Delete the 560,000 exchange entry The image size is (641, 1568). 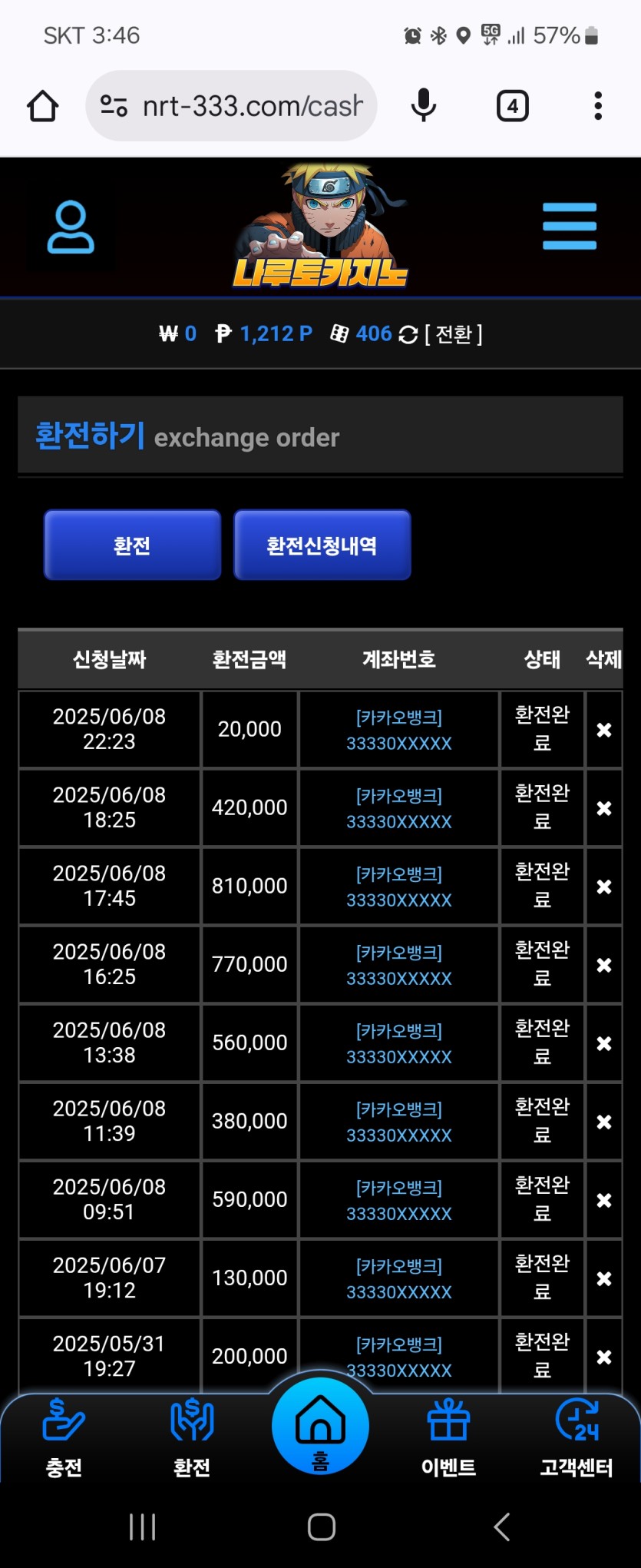pos(604,1043)
